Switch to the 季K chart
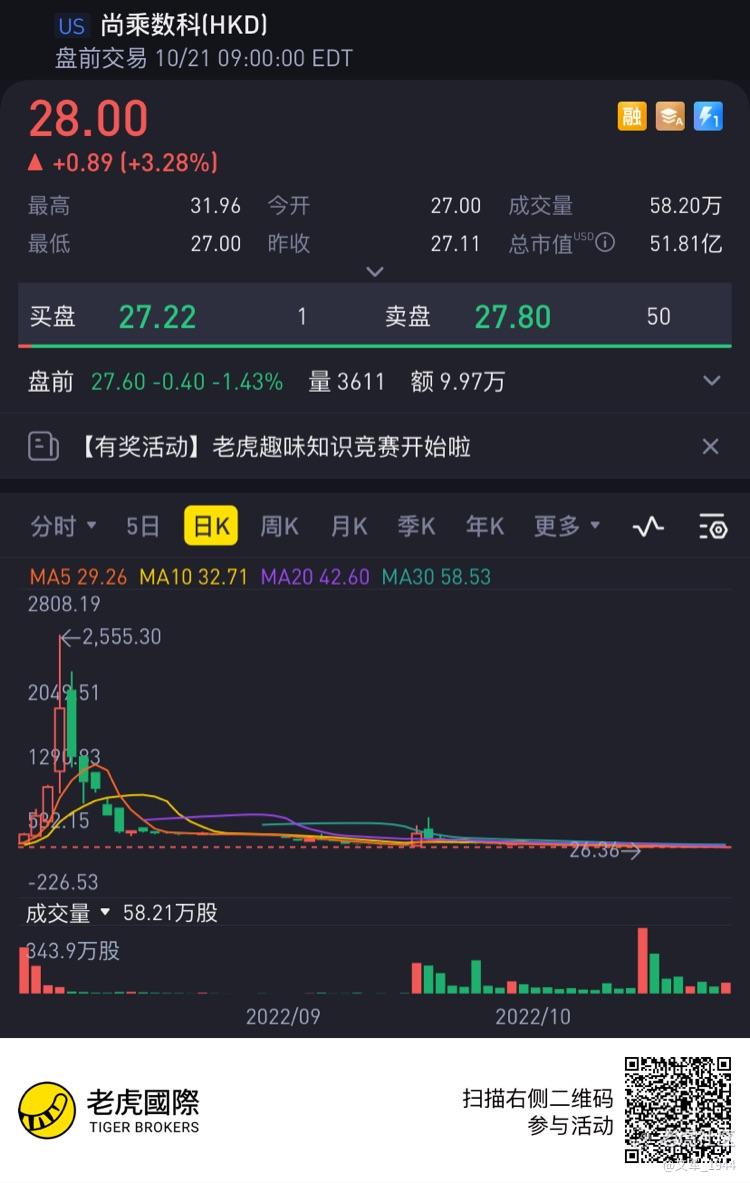Viewport: 750px width, 1183px height. pyautogui.click(x=416, y=526)
